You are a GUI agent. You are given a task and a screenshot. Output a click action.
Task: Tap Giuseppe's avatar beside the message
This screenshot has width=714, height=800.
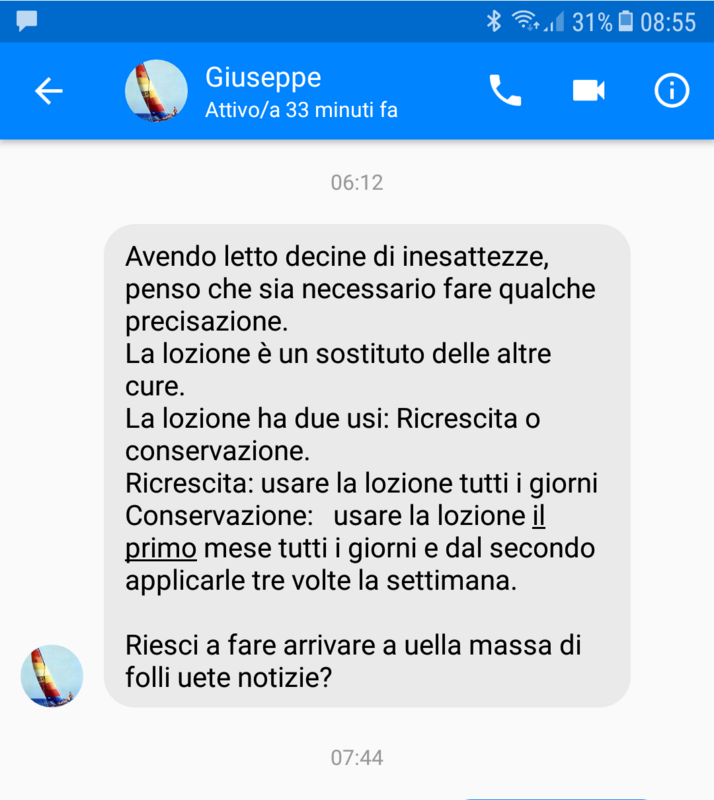click(x=52, y=675)
